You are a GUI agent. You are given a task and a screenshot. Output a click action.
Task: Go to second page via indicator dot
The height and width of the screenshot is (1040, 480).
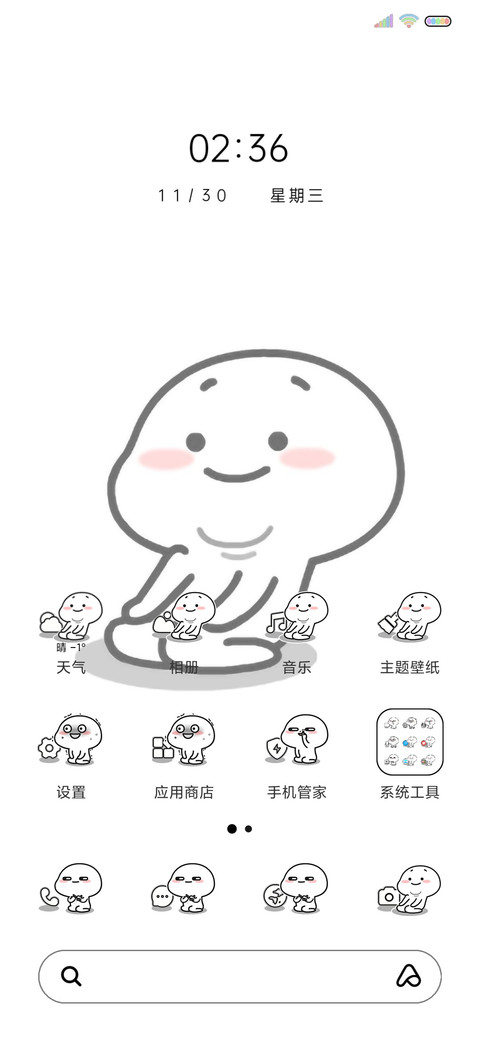[248, 828]
